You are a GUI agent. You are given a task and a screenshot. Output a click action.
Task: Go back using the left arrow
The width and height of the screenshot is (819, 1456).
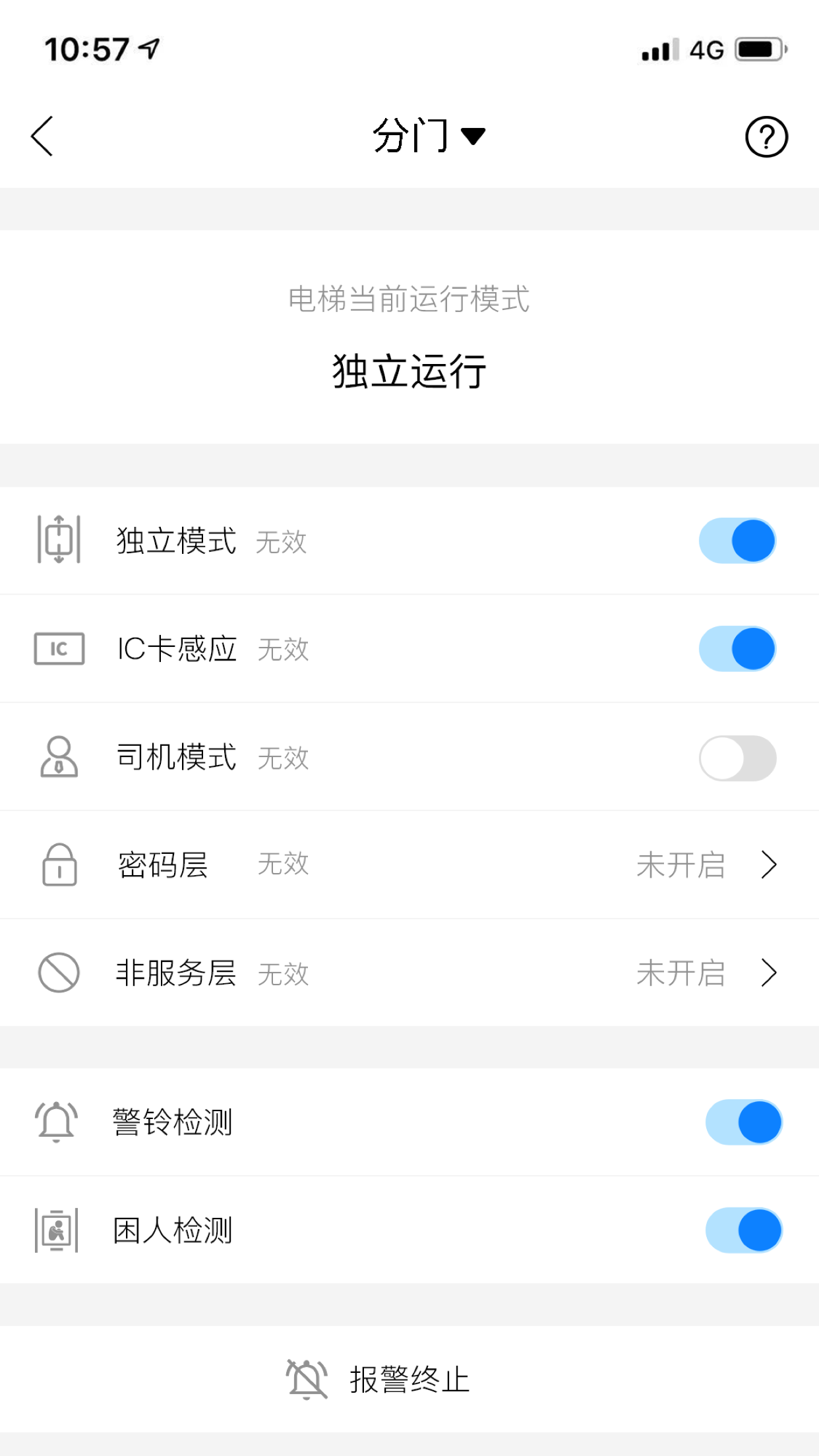(x=42, y=137)
